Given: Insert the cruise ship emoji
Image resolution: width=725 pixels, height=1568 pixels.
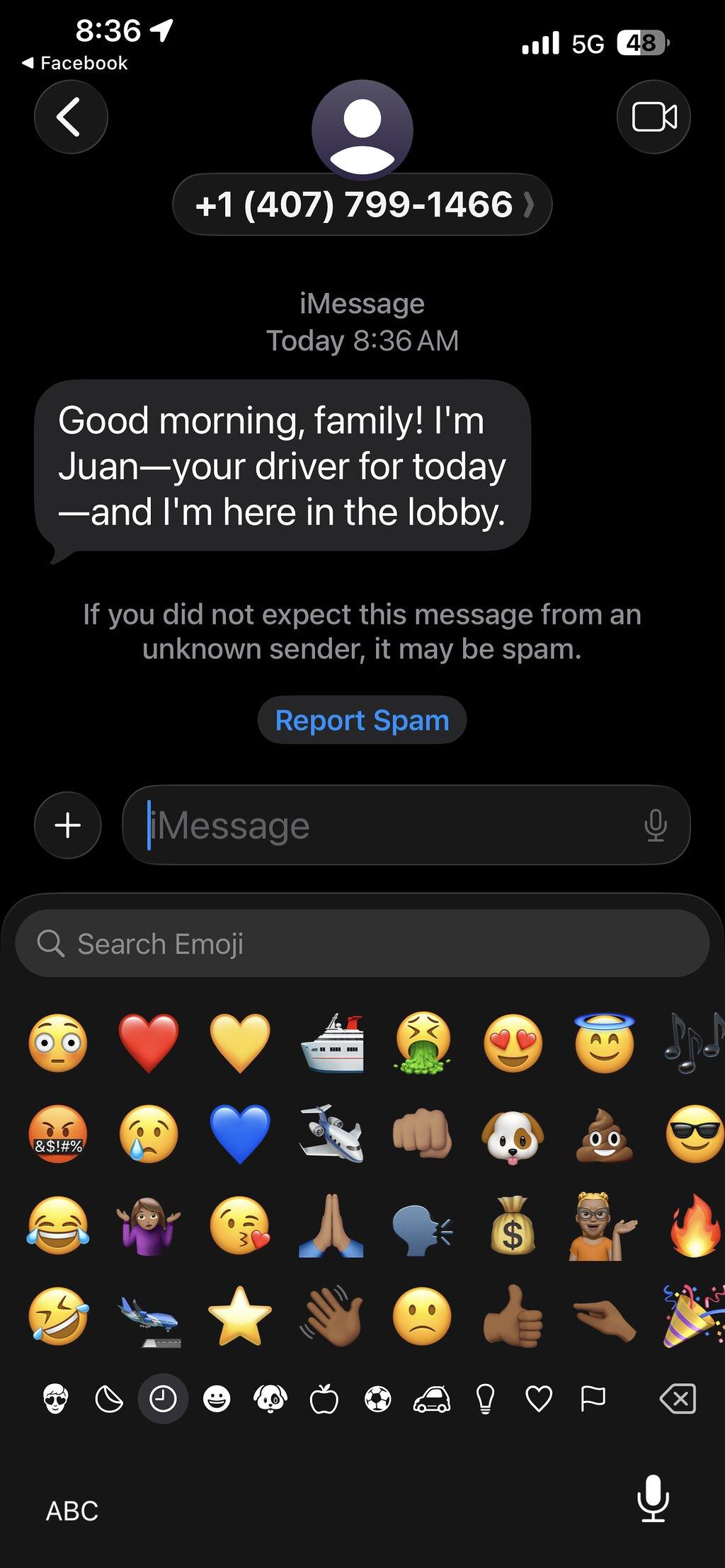Looking at the screenshot, I should point(331,1043).
